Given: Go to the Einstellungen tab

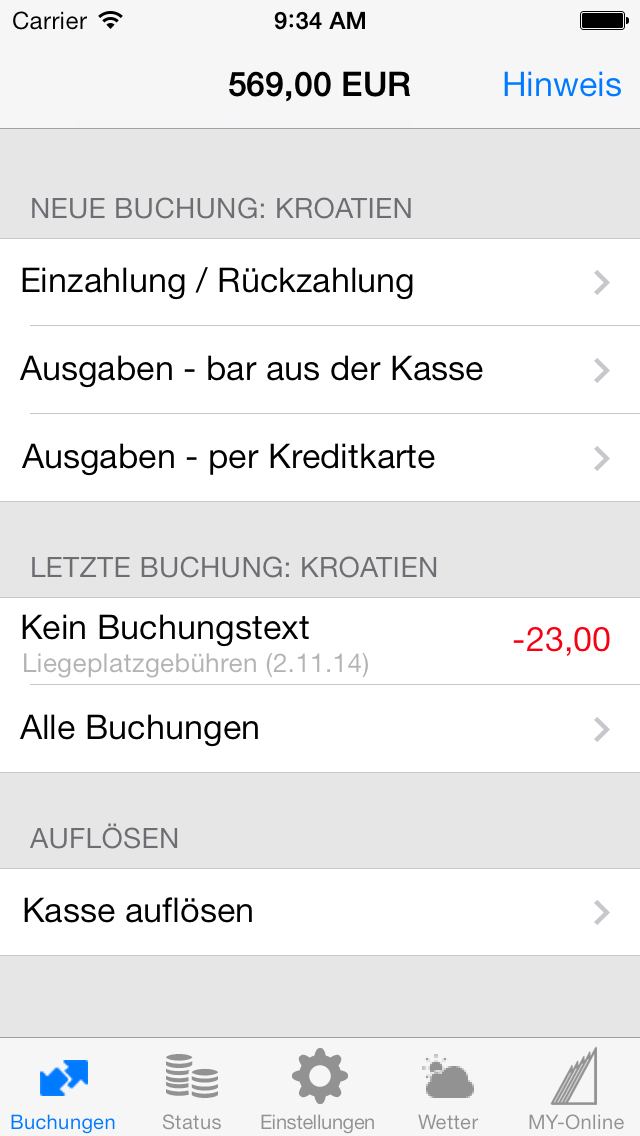Looking at the screenshot, I should (x=318, y=1089).
